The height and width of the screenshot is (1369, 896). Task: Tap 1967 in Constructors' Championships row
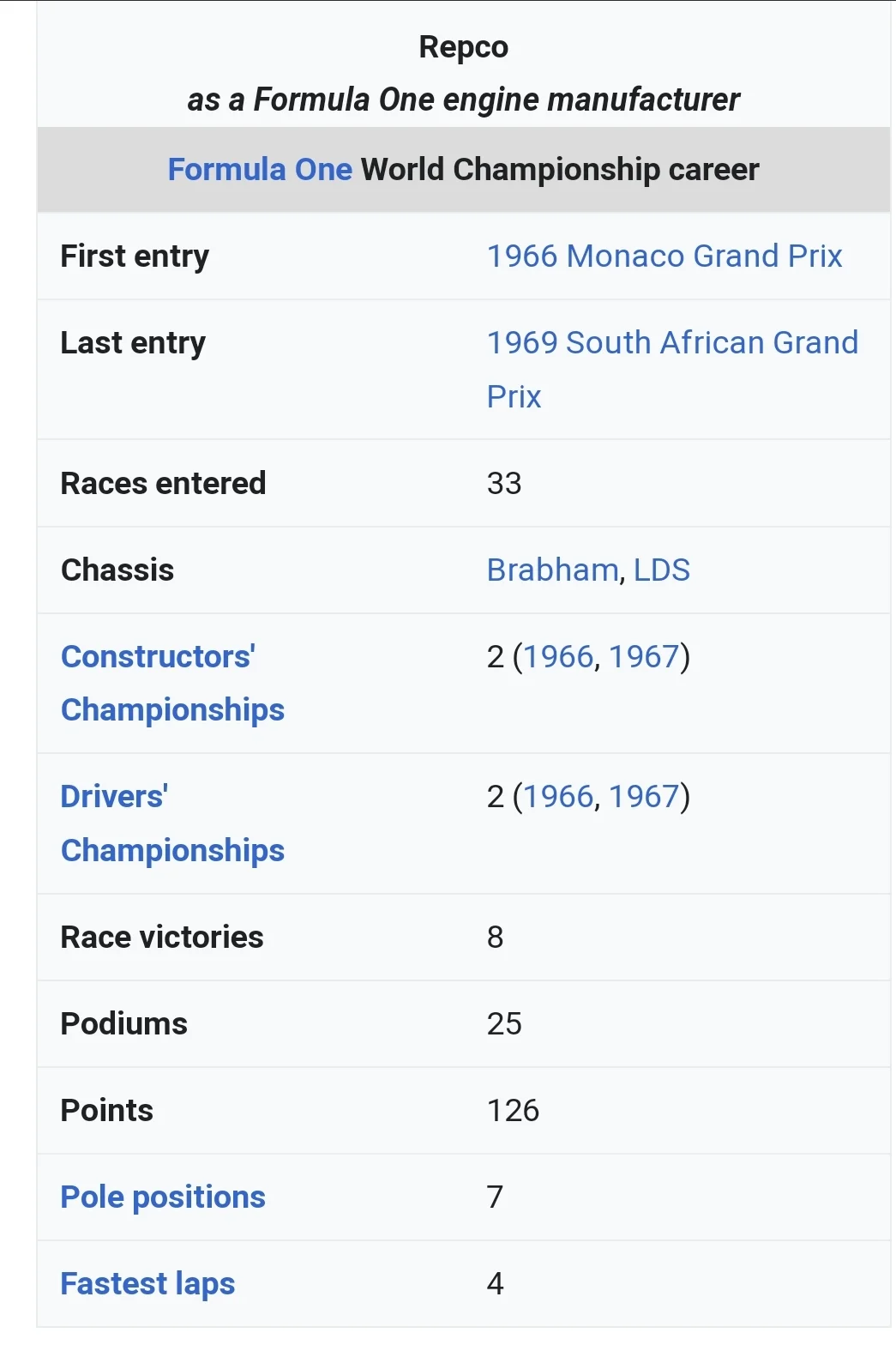pos(644,657)
